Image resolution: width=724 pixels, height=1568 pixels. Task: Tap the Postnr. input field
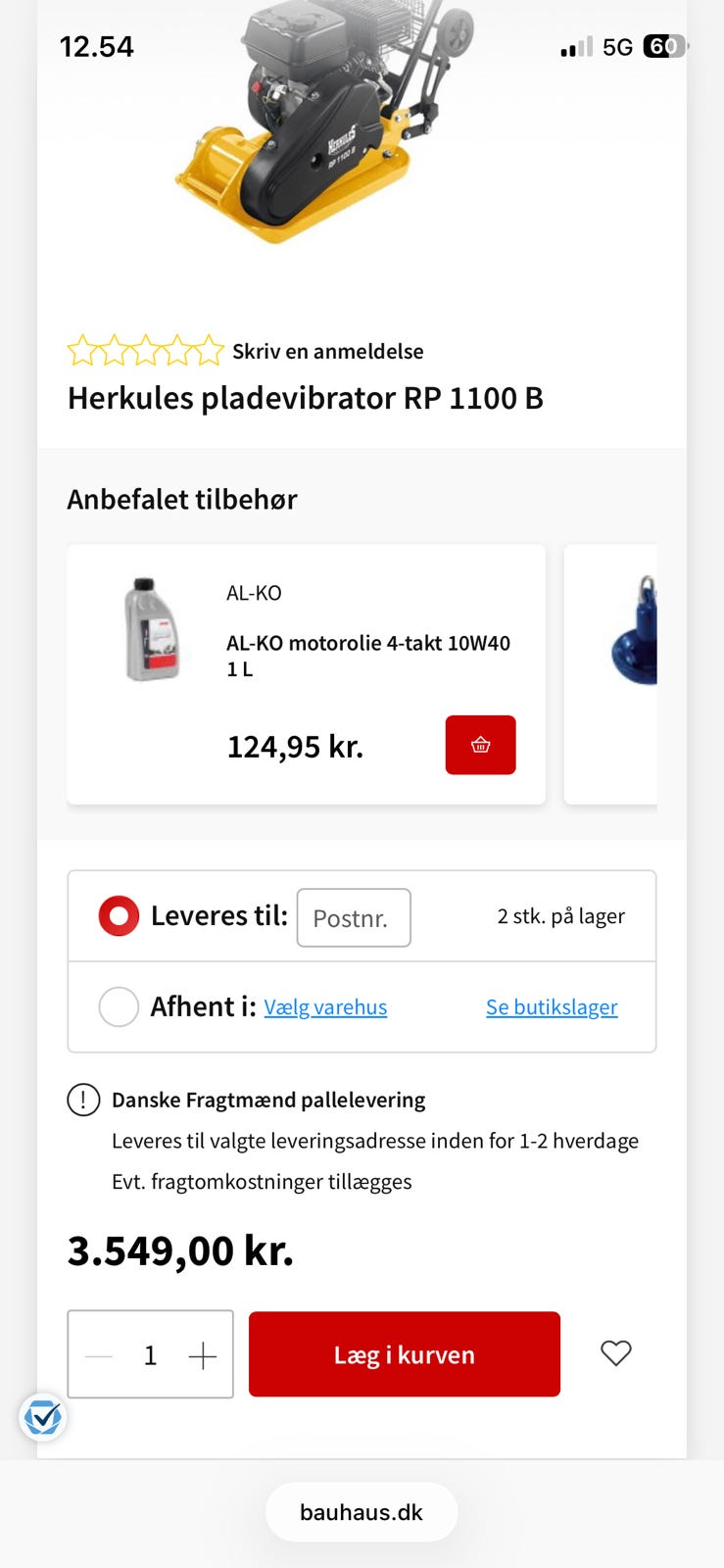point(354,917)
